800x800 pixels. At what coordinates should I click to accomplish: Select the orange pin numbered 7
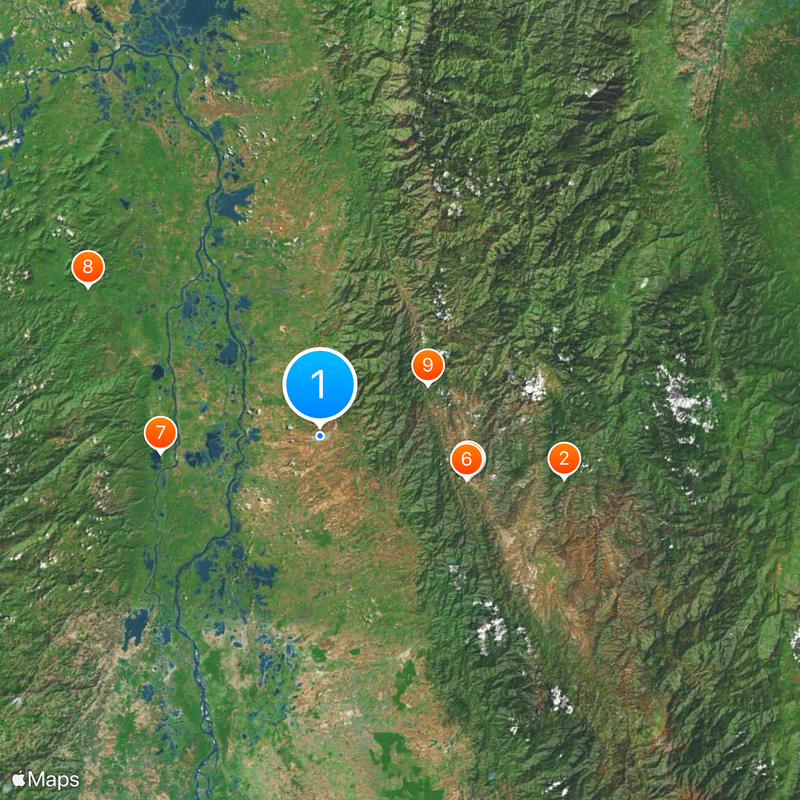(160, 434)
